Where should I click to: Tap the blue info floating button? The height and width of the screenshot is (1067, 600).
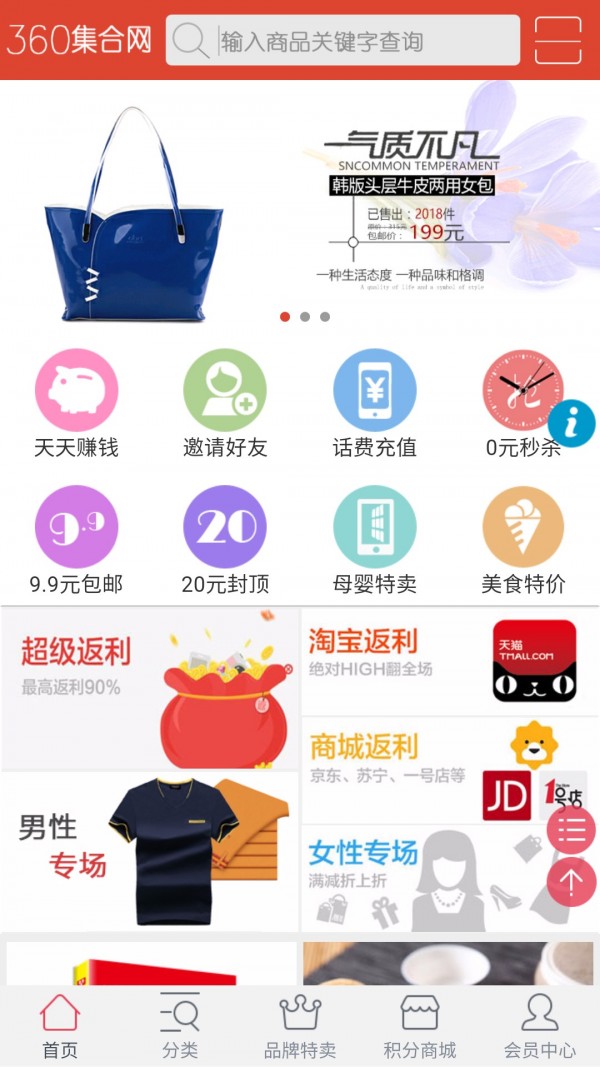coord(572,424)
